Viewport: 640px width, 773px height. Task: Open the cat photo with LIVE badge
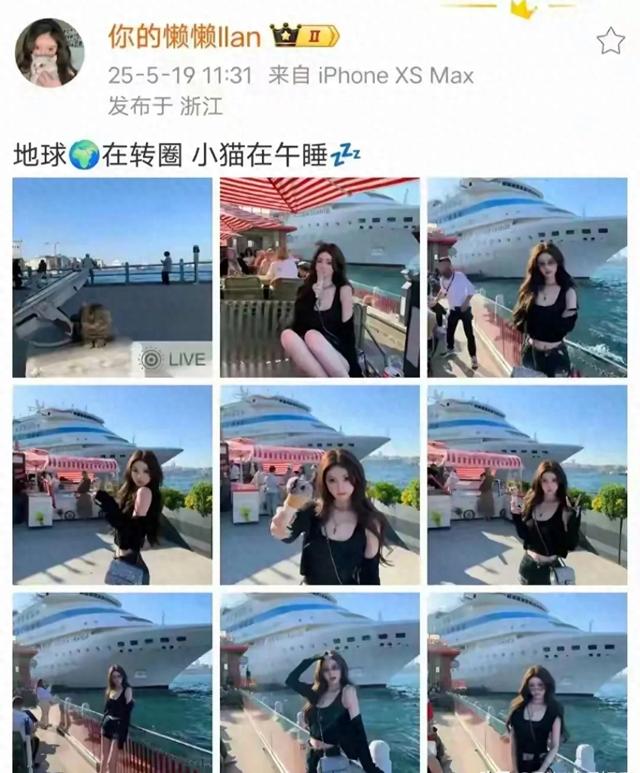(112, 277)
